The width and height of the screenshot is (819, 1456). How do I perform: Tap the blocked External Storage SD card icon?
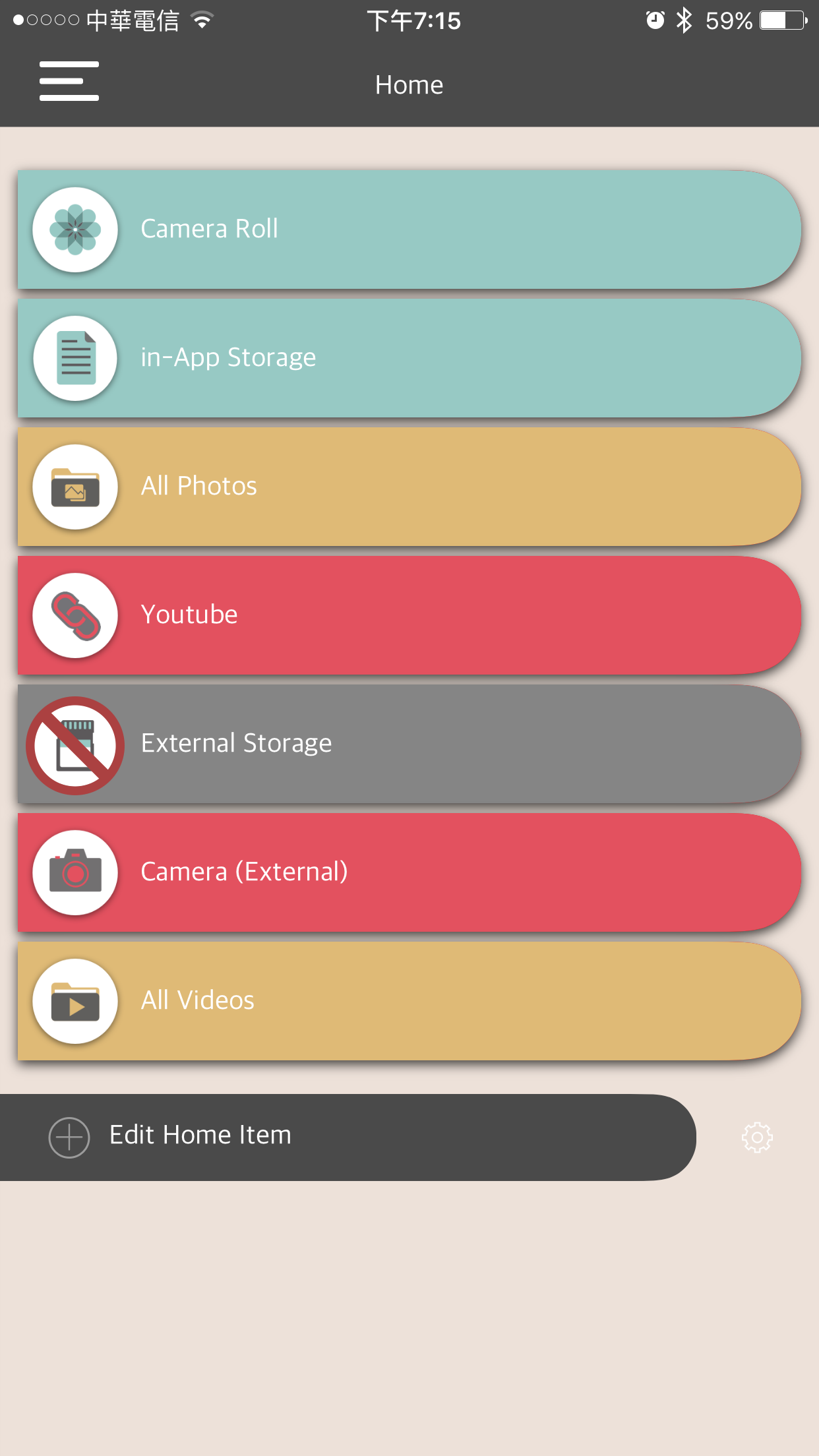point(75,743)
